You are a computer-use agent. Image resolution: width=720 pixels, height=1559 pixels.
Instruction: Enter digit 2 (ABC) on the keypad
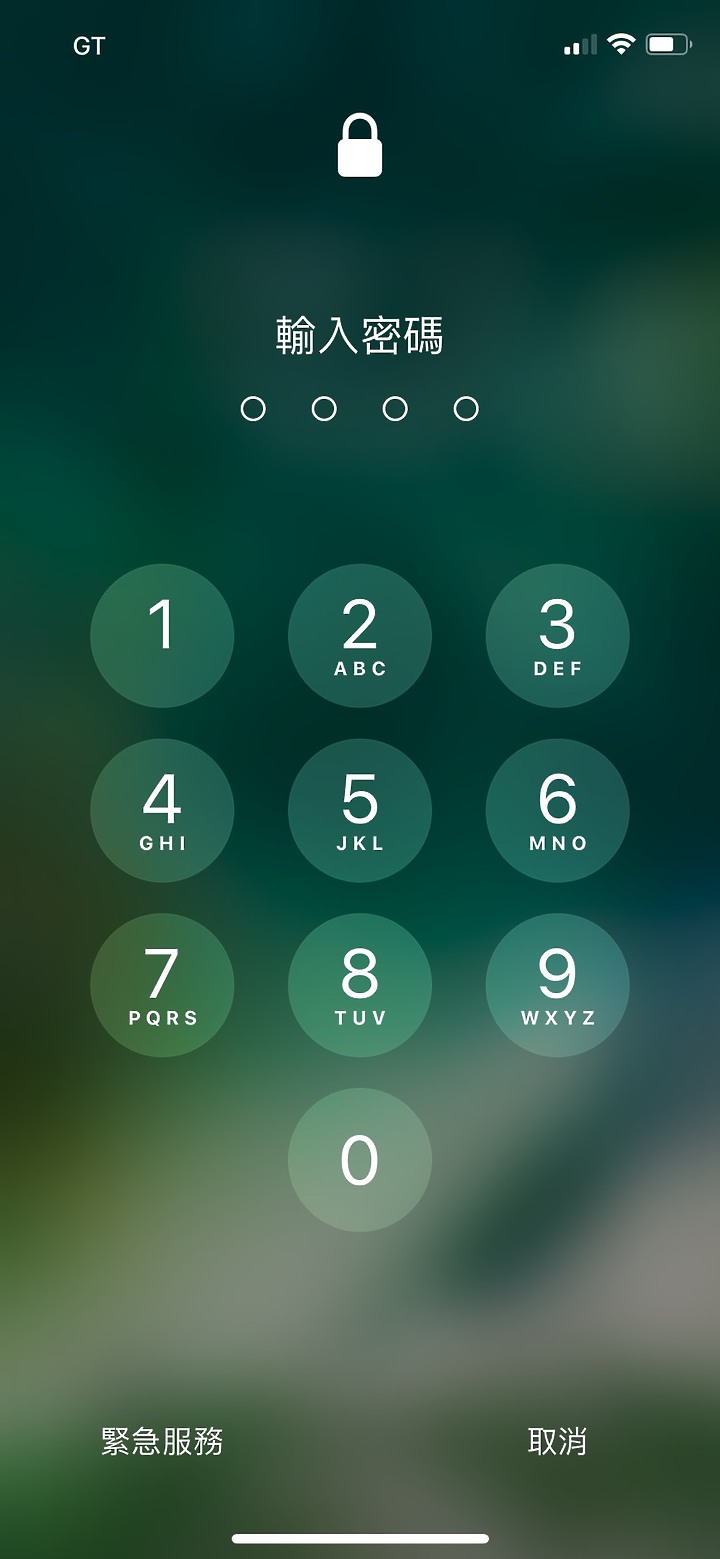(x=360, y=636)
